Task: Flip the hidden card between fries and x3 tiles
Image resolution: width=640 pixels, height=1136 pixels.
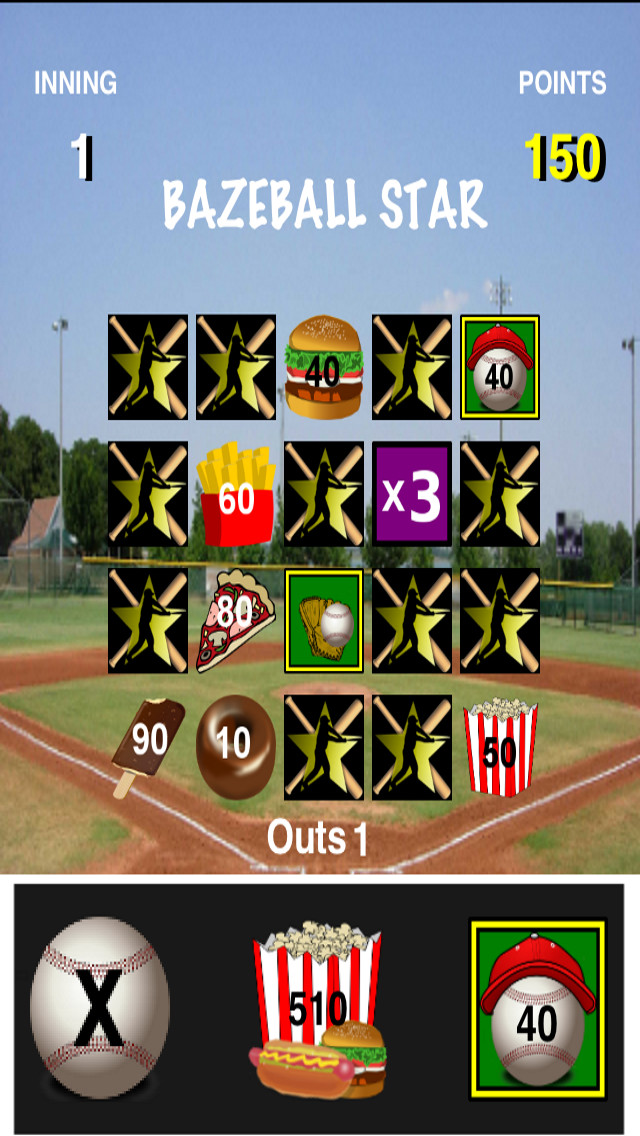Action: tap(324, 493)
